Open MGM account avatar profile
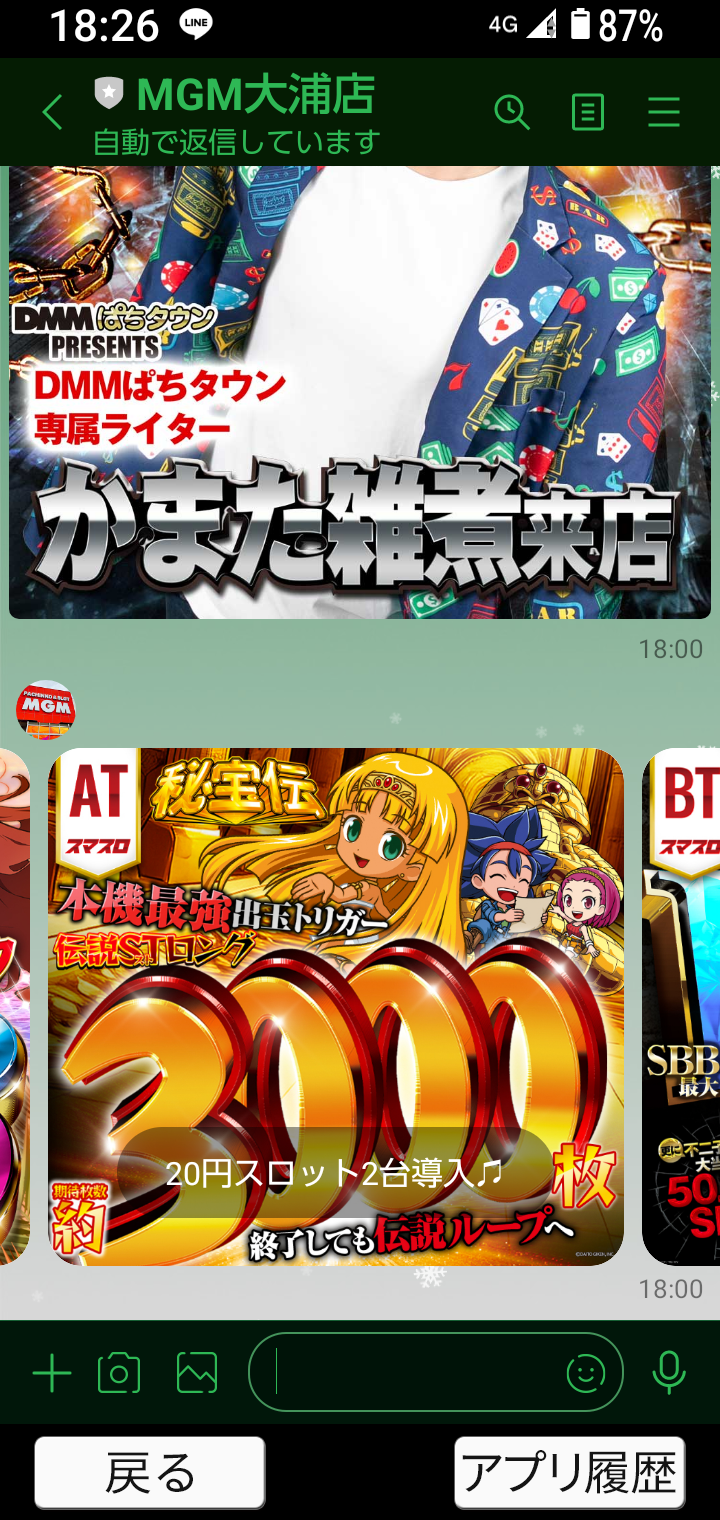 click(x=45, y=710)
